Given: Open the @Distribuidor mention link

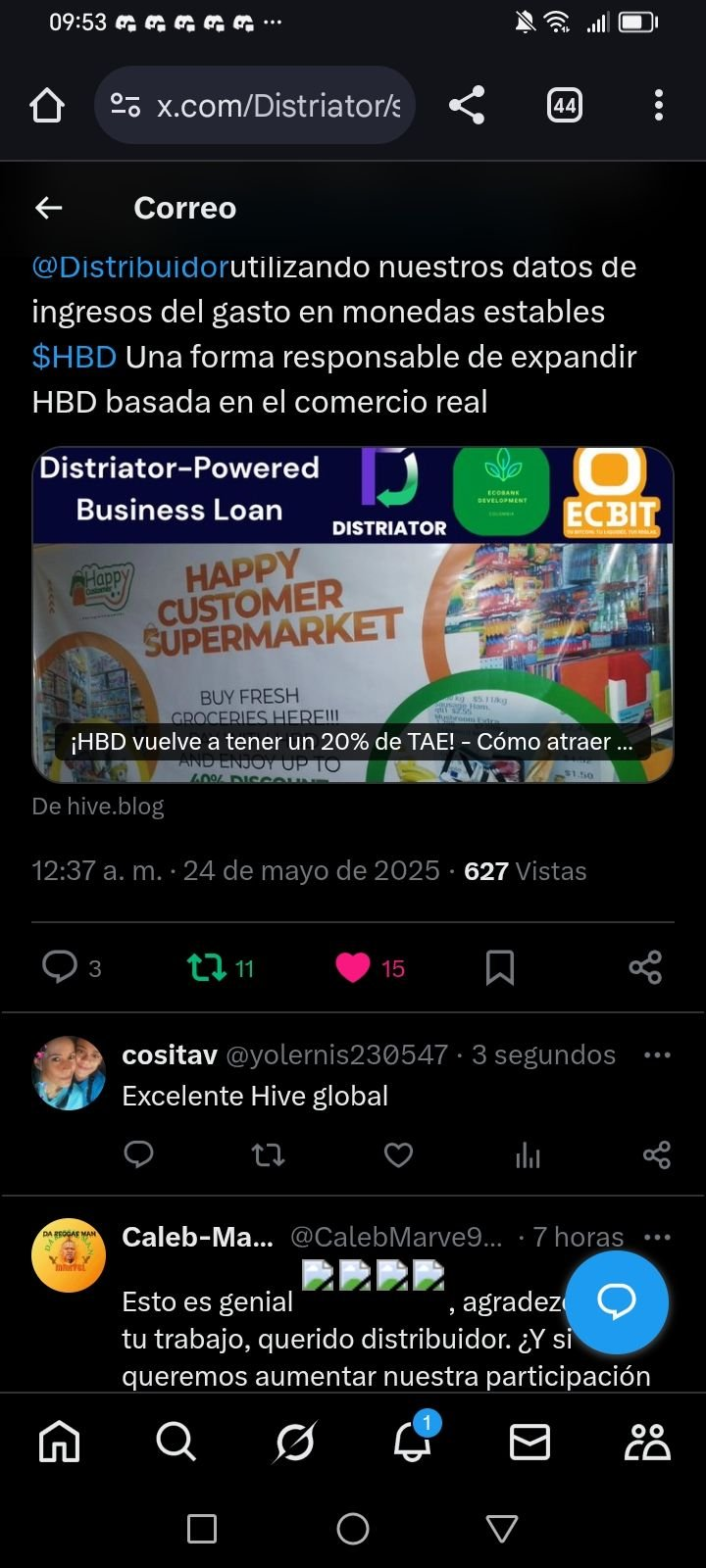Looking at the screenshot, I should point(129,267).
